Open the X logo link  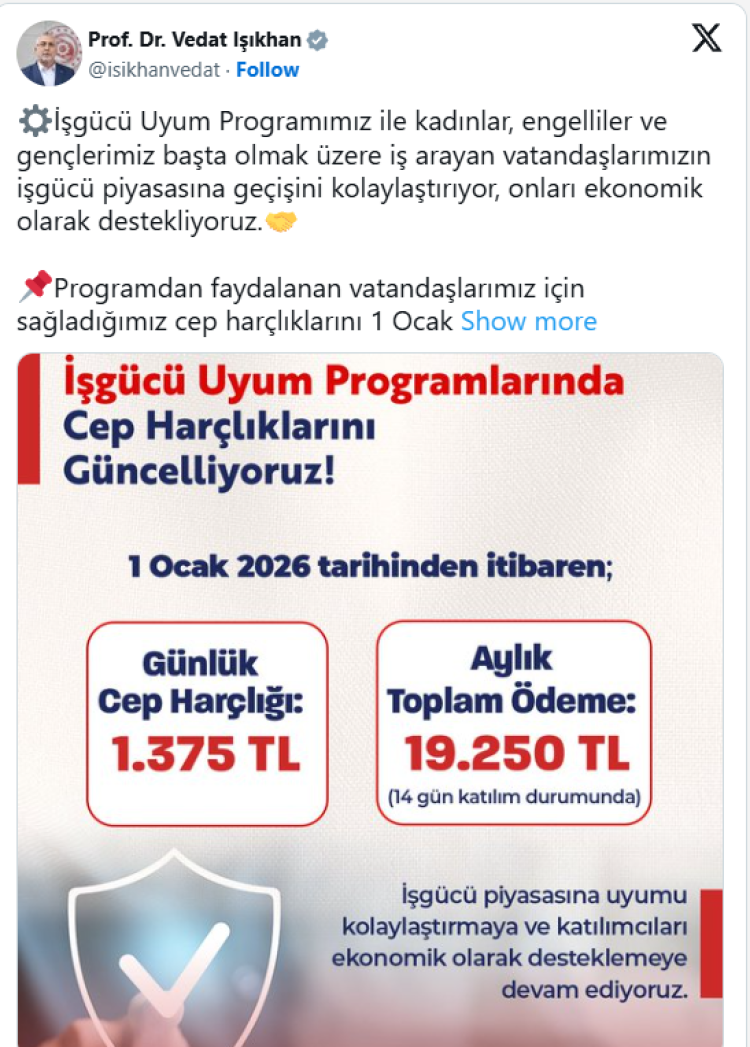click(706, 38)
